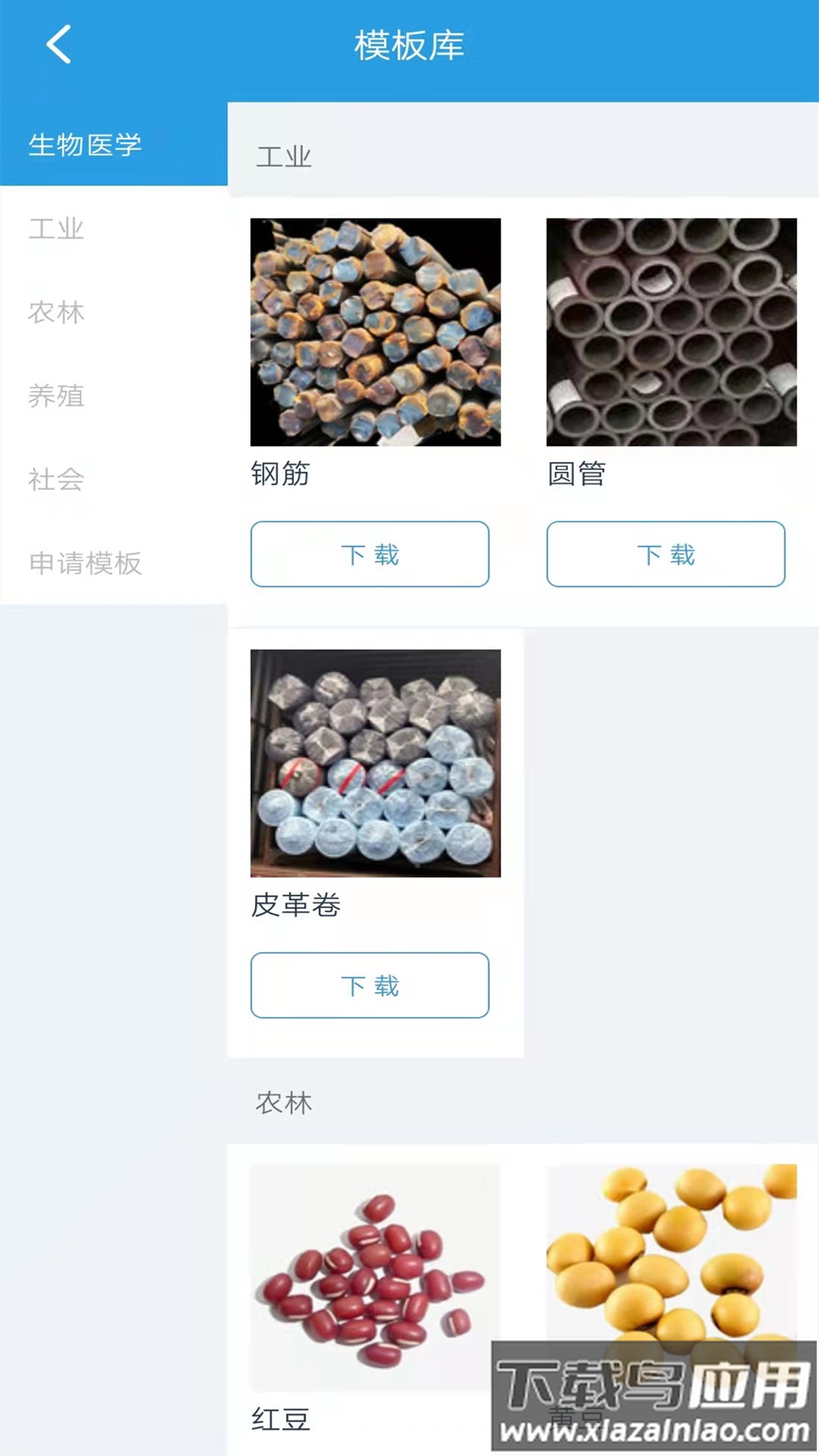Tap the 皮革卷 template picture
The width and height of the screenshot is (819, 1456).
click(x=375, y=763)
